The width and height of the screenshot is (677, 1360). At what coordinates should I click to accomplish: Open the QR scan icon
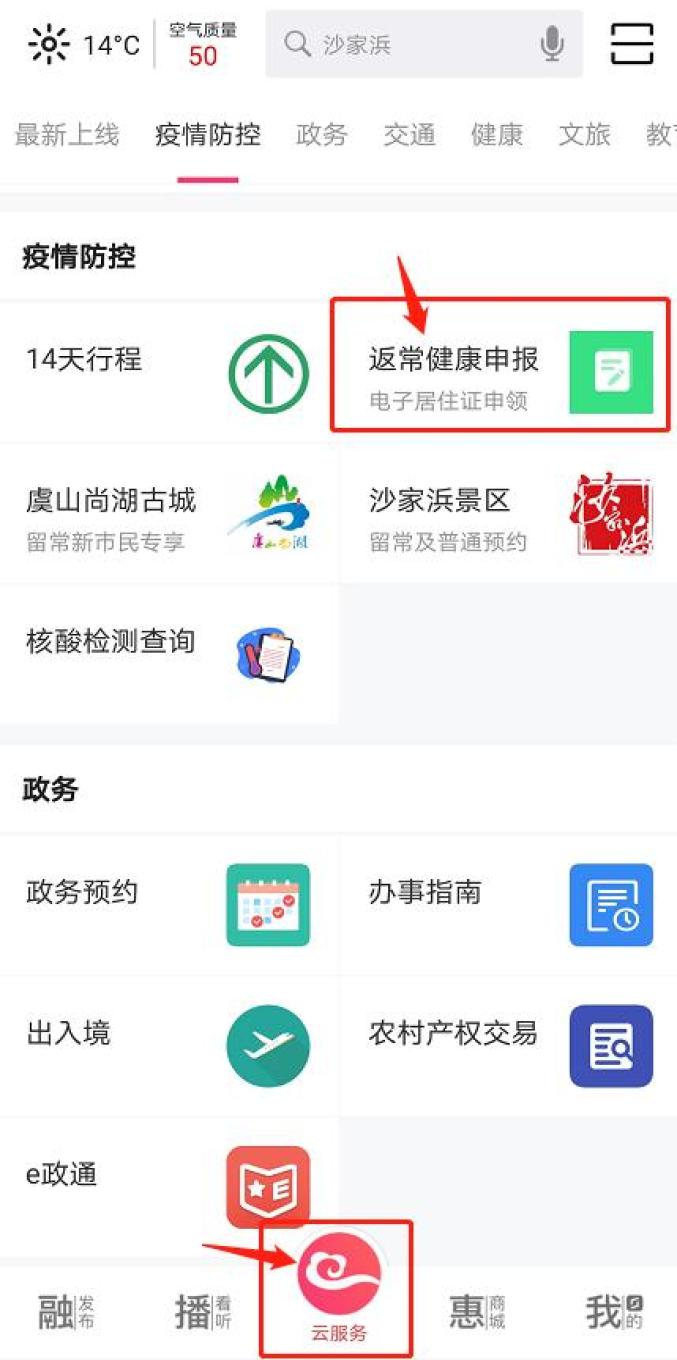point(632,45)
